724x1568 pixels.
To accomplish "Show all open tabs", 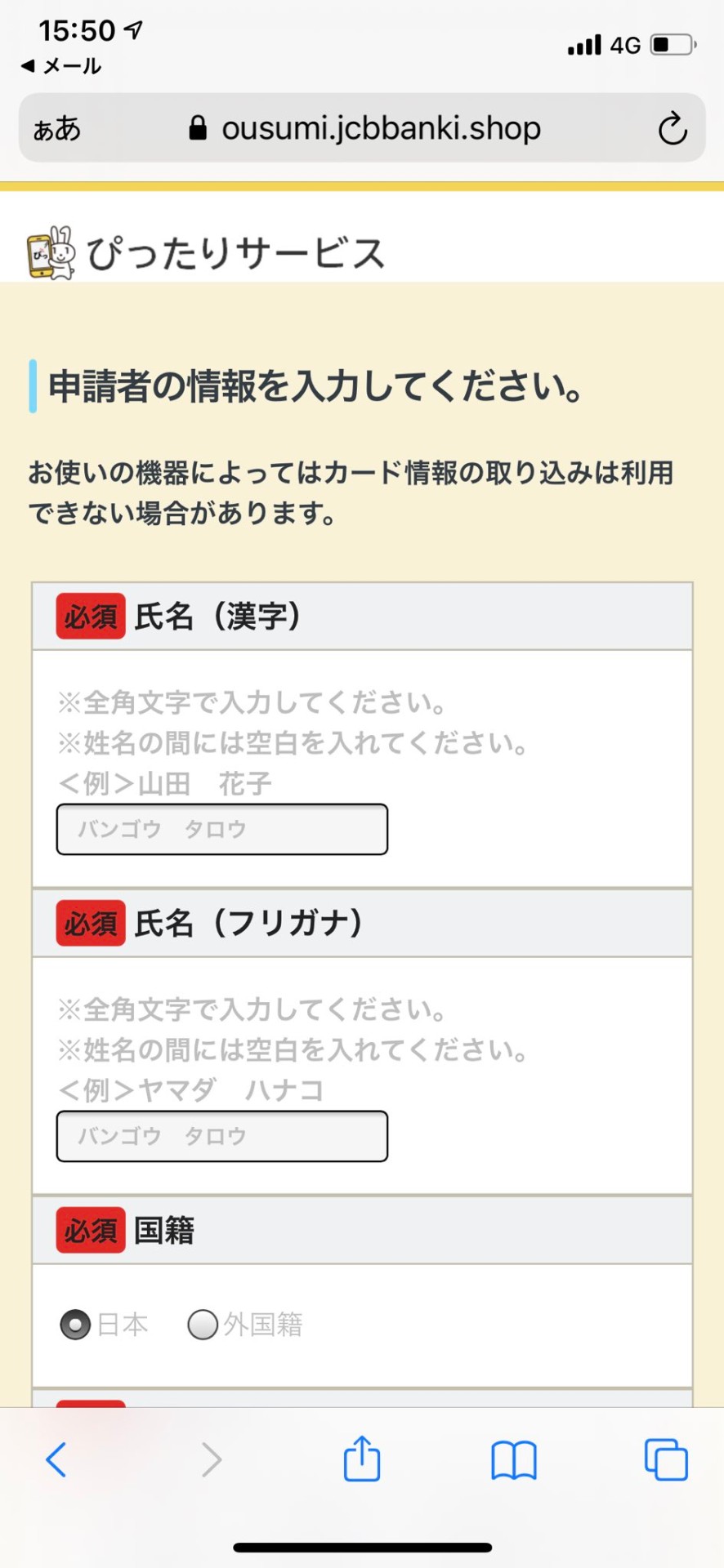I will click(x=666, y=1459).
